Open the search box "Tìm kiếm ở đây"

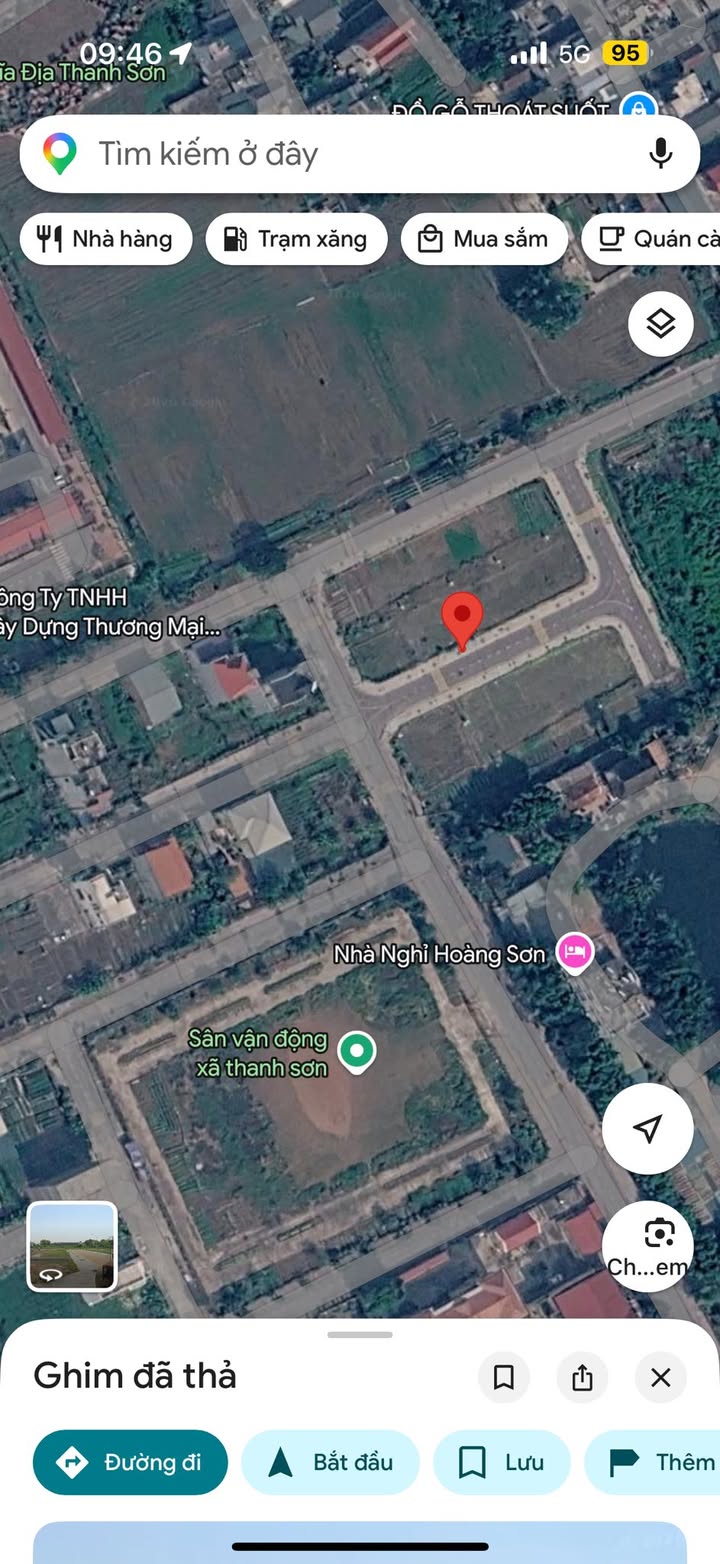360,154
